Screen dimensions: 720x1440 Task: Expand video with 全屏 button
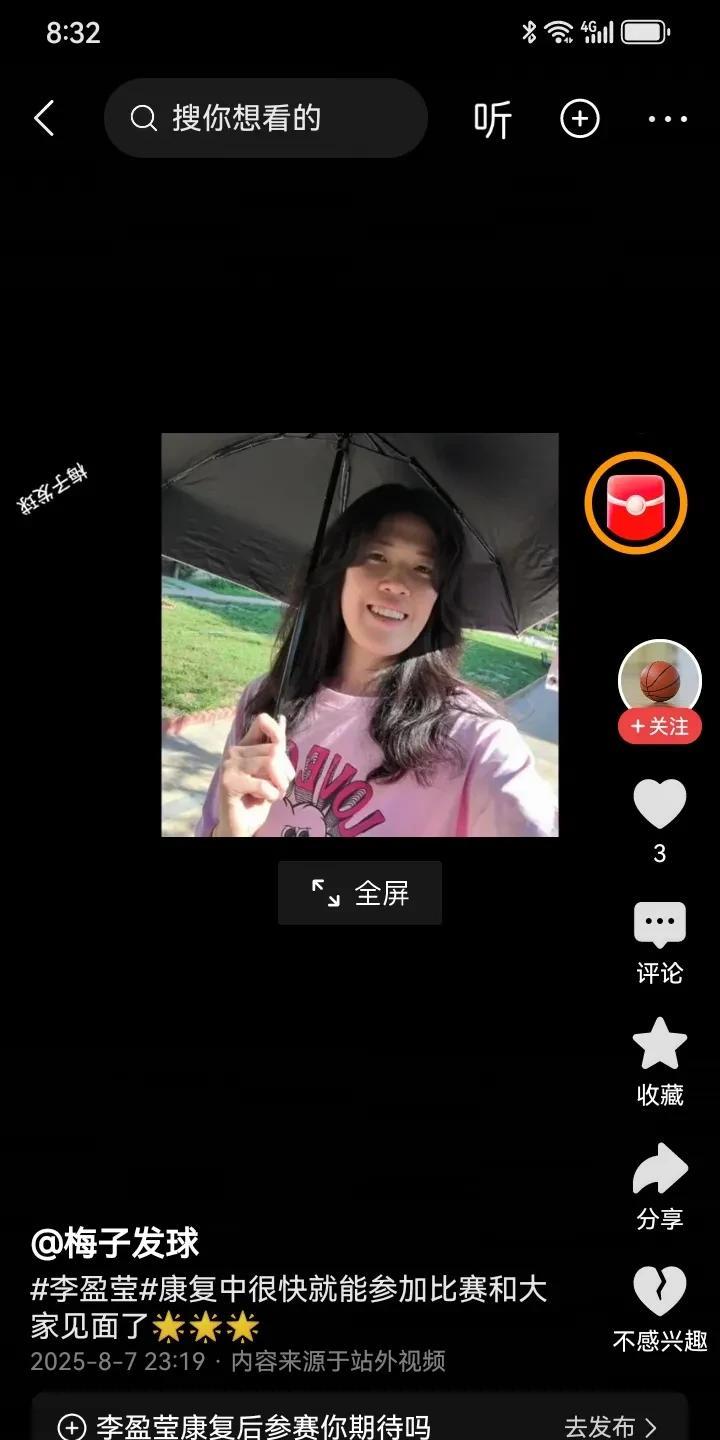(360, 893)
